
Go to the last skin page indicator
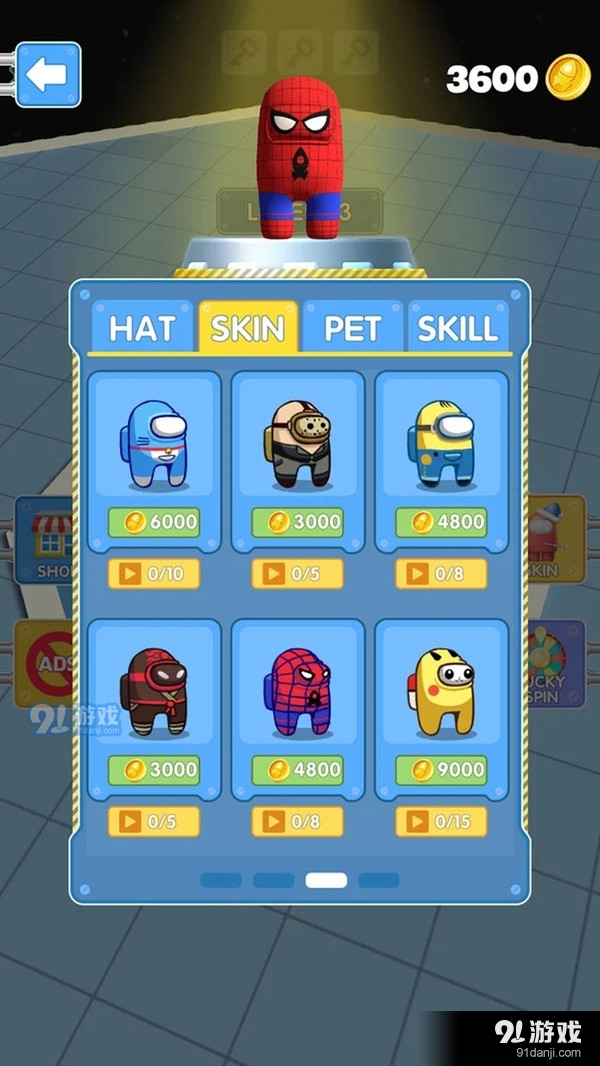[379, 880]
